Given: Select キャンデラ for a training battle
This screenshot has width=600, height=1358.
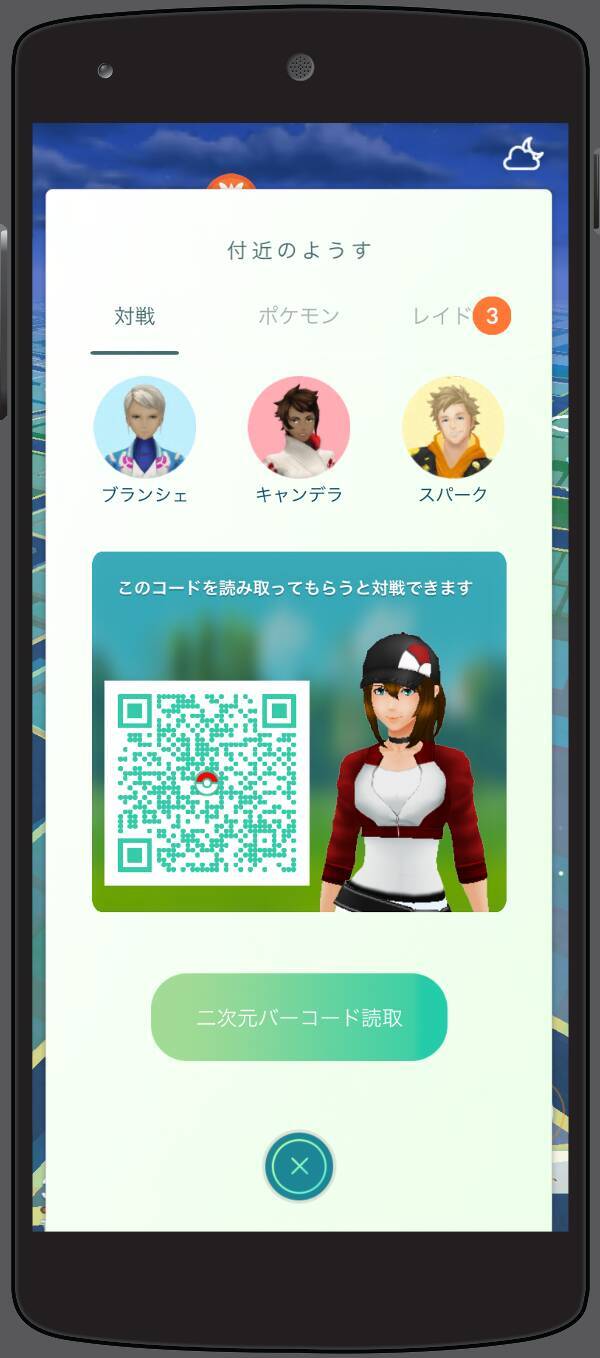Looking at the screenshot, I should pyautogui.click(x=299, y=427).
